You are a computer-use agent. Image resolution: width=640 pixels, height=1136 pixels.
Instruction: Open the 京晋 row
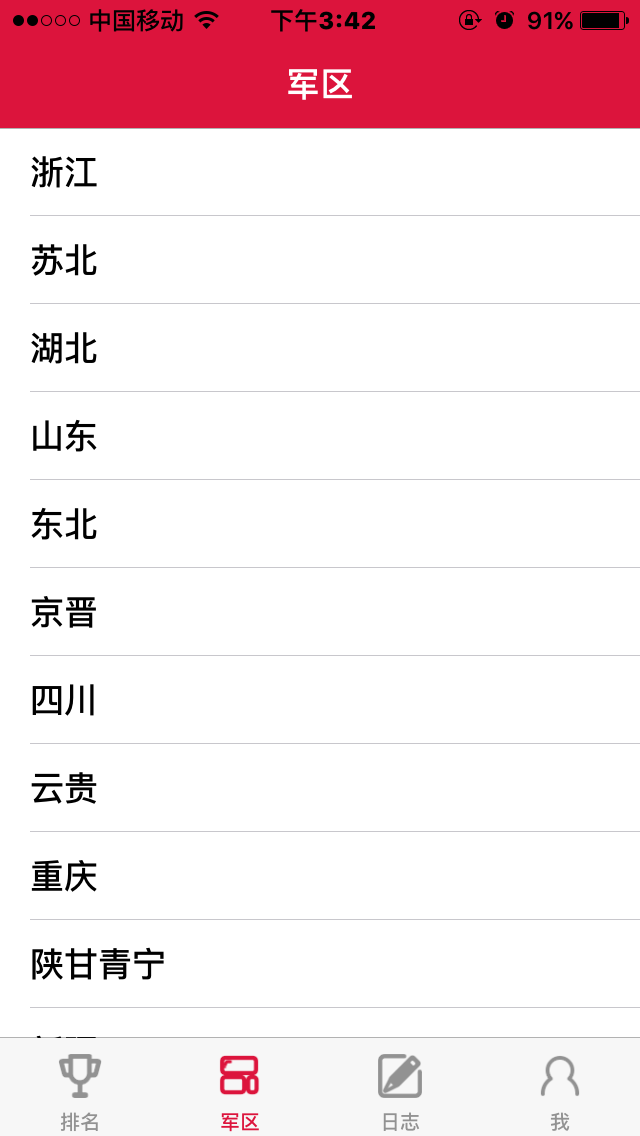[320, 612]
